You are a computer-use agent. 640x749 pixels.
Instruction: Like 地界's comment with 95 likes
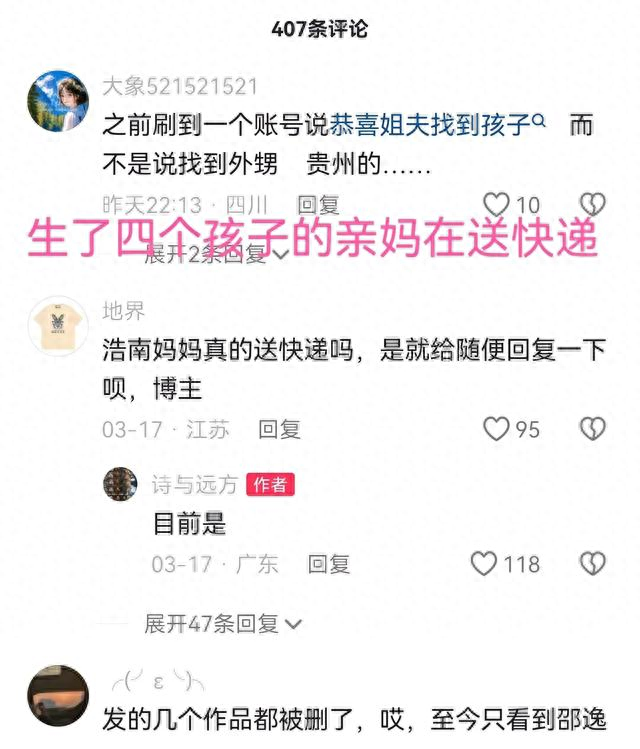[x=497, y=429]
